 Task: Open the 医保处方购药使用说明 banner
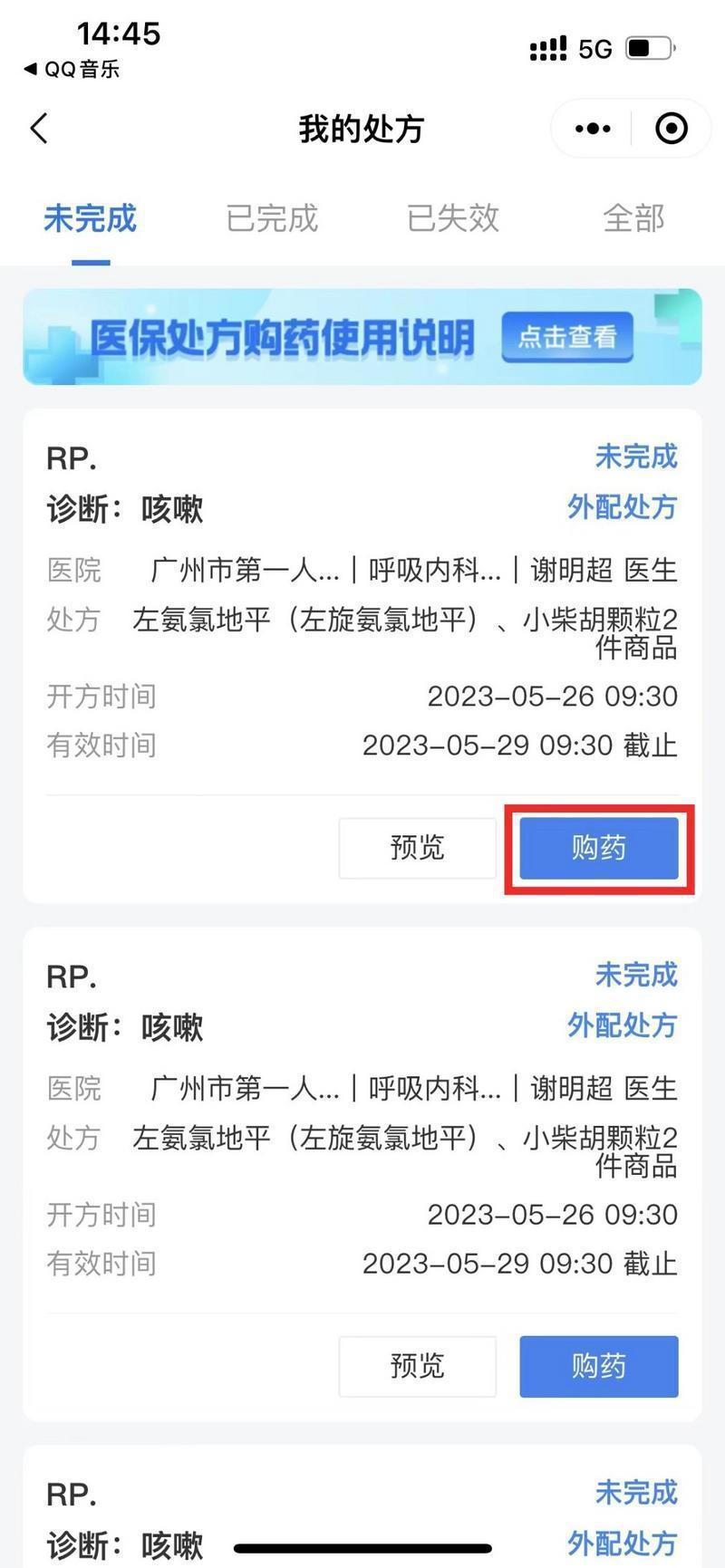[362, 337]
